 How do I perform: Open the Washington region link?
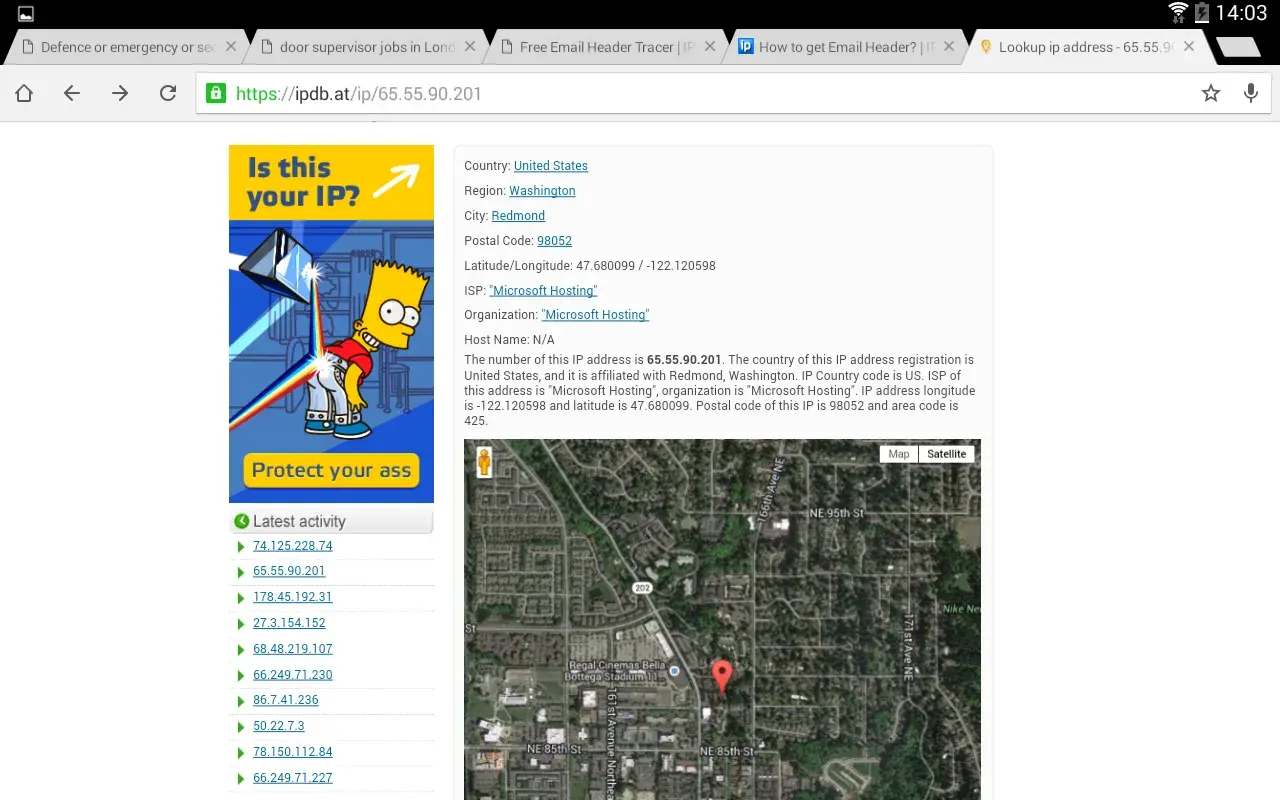click(542, 191)
